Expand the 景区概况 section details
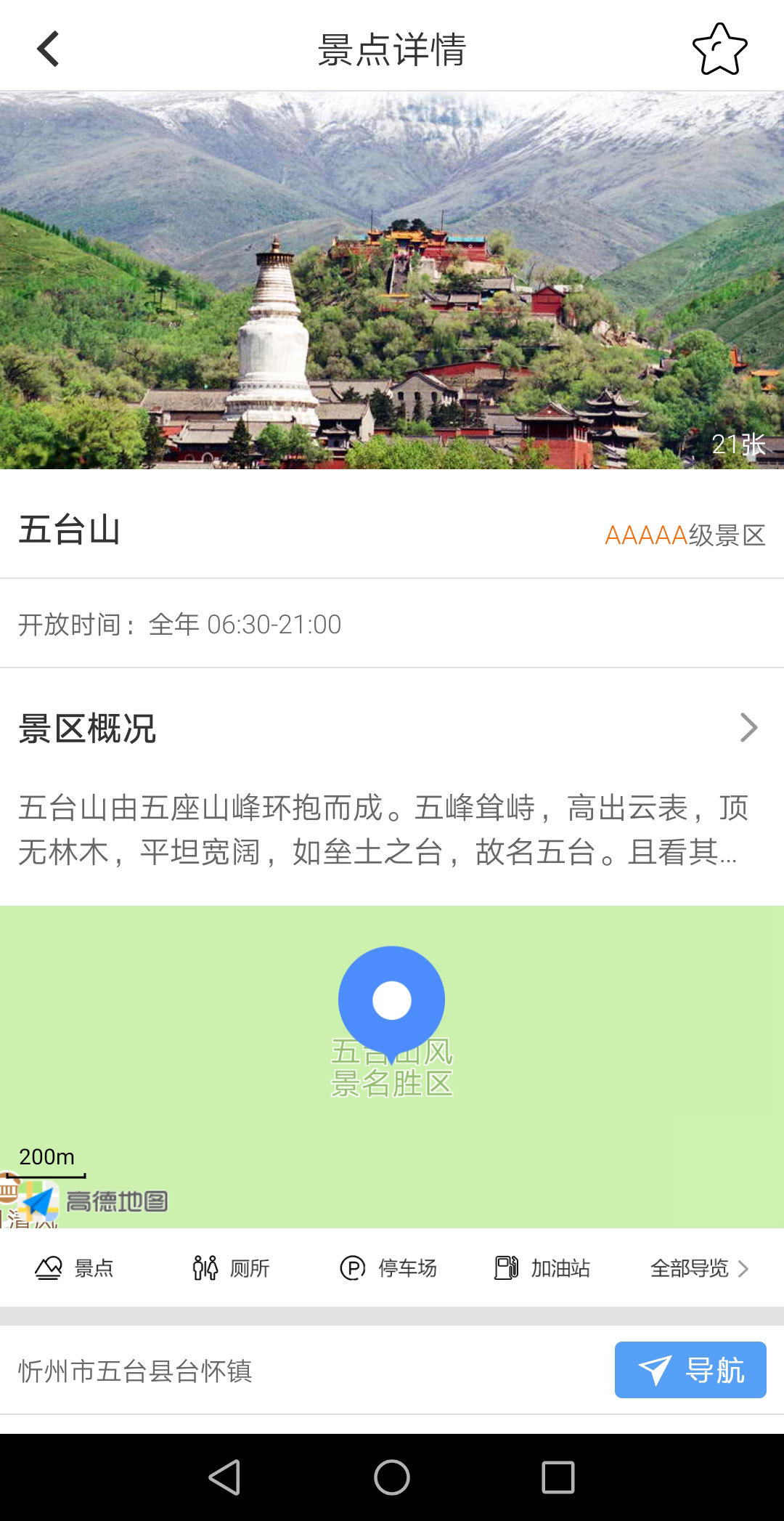 748,728
